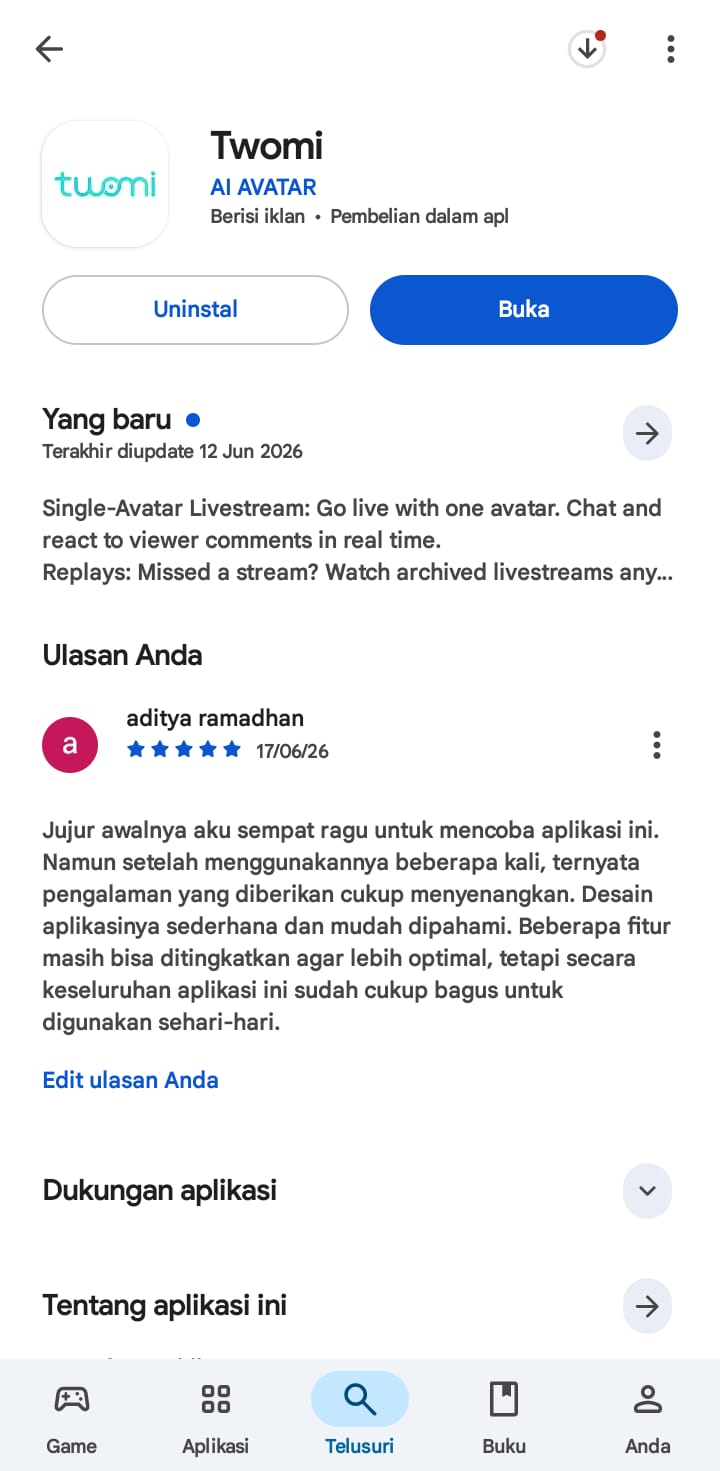Viewport: 720px width, 1471px height.
Task: Open the AI AVATAR developer page
Action: pyautogui.click(x=263, y=187)
